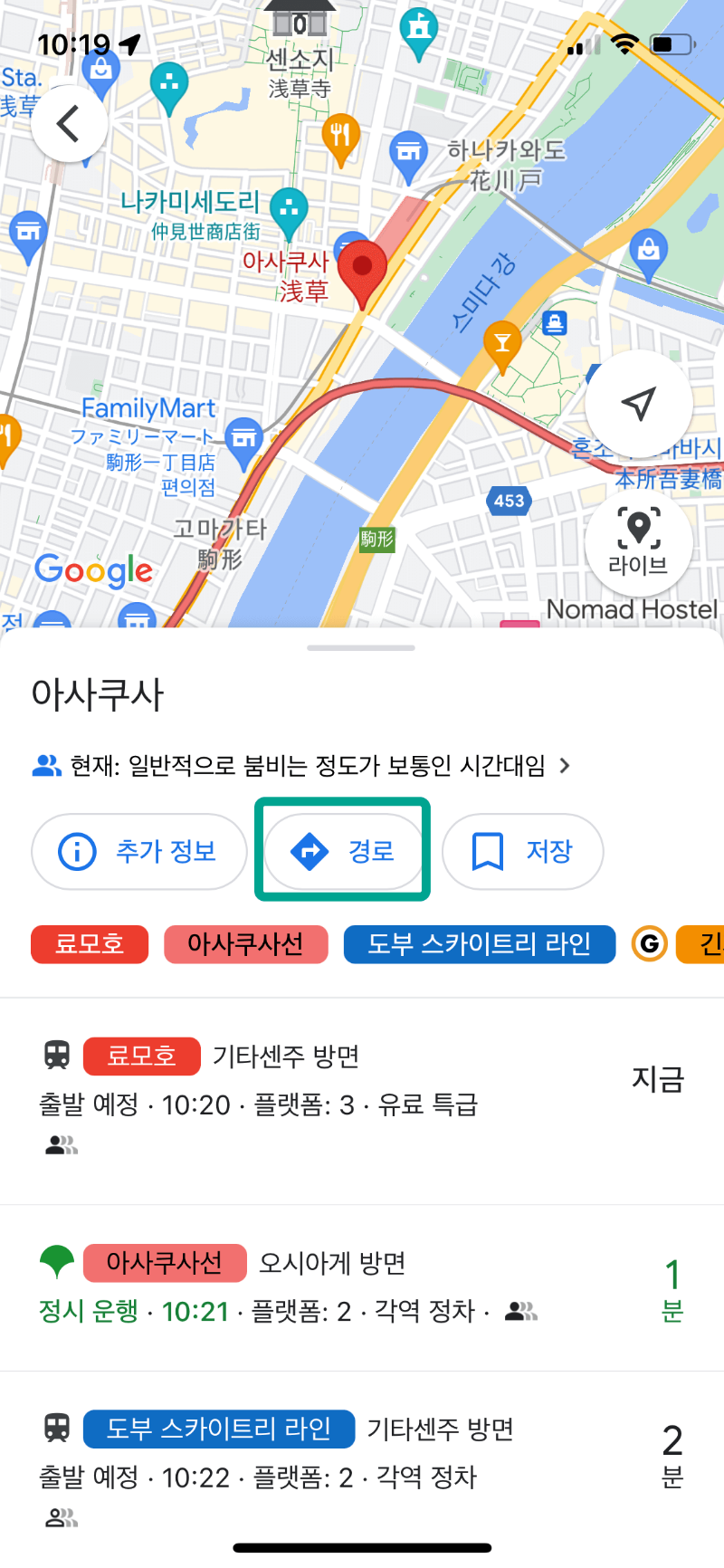Screen dimensions: 724x1568
Task: Select the Ginza line G badge
Action: [x=649, y=944]
